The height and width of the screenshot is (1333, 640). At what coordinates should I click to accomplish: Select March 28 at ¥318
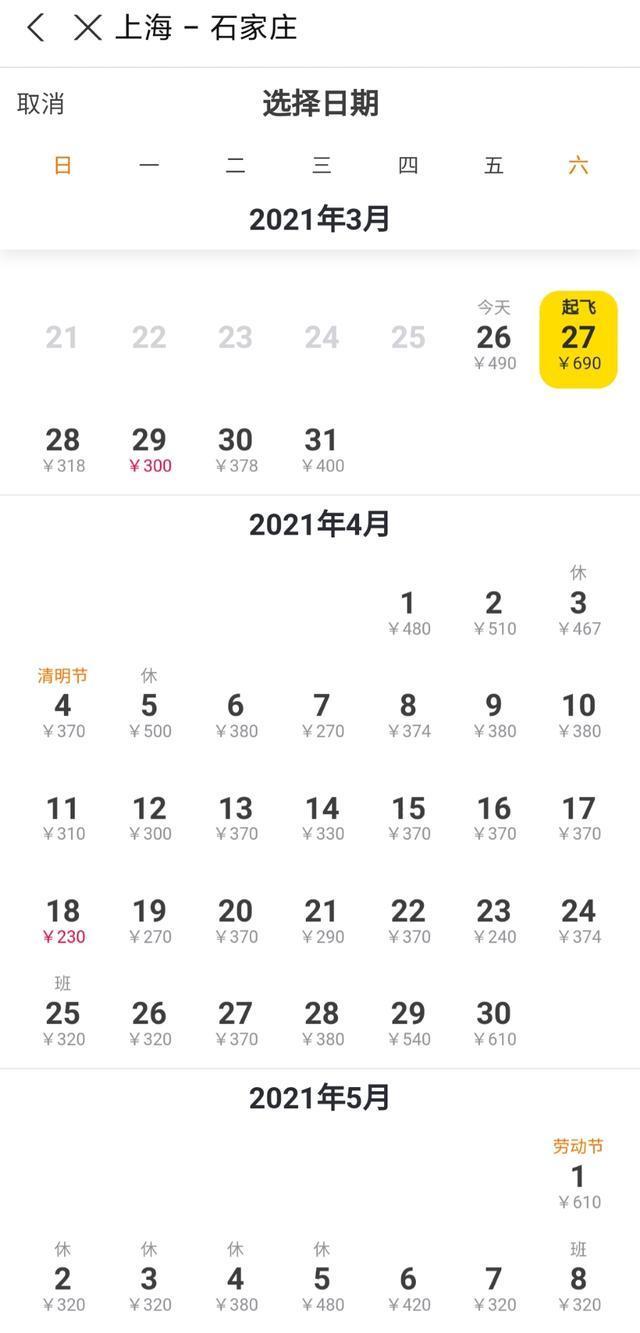[63, 449]
